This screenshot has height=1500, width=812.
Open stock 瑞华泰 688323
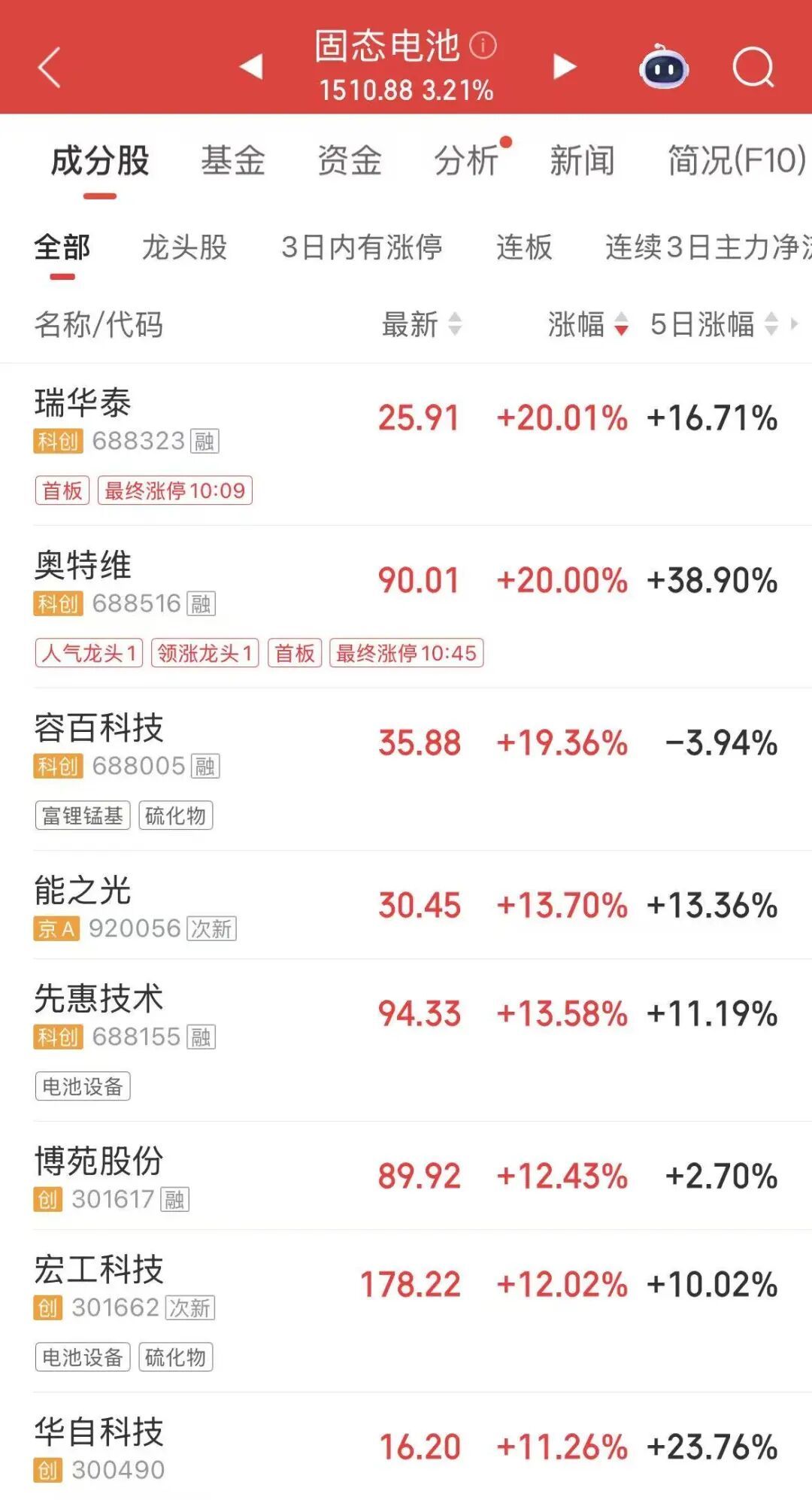pos(83,403)
